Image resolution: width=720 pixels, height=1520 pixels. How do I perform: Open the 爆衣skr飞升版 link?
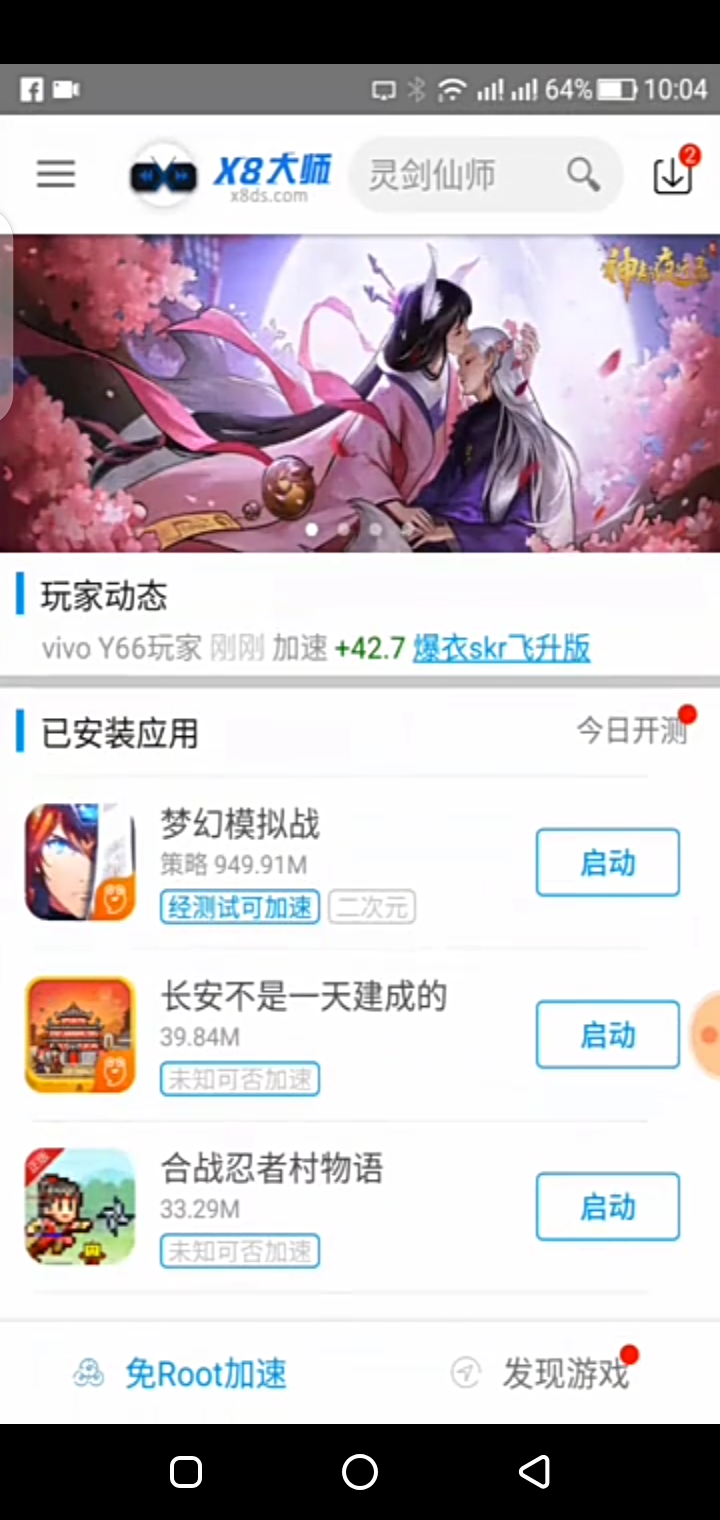coord(501,648)
